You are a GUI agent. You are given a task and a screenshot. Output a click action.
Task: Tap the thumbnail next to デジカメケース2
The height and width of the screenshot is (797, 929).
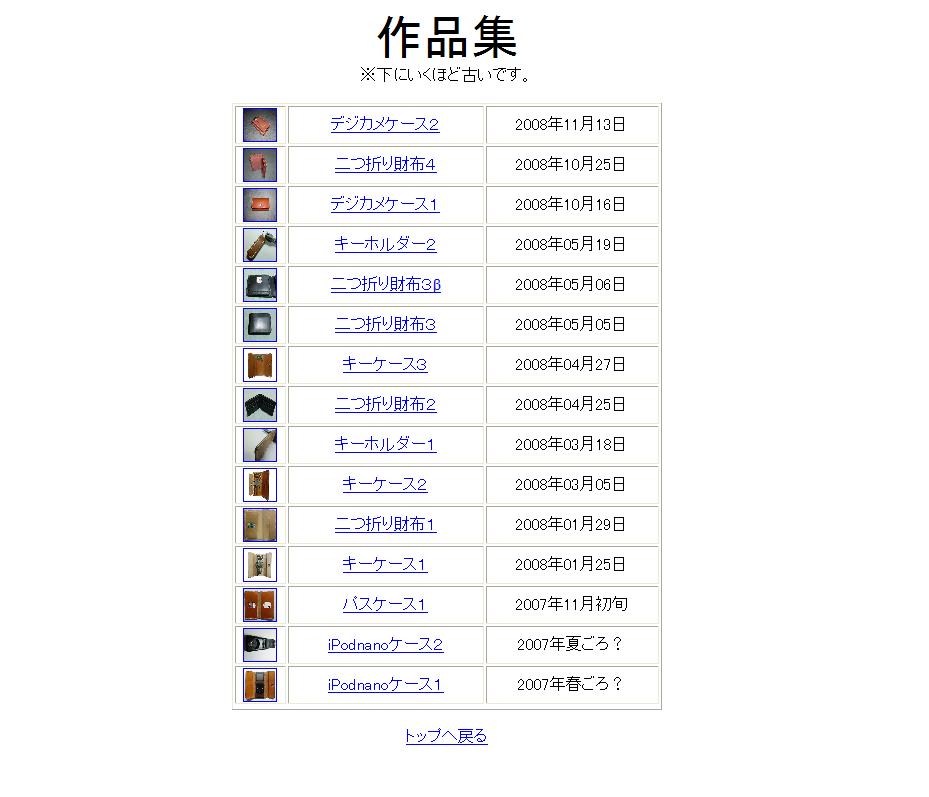[260, 125]
